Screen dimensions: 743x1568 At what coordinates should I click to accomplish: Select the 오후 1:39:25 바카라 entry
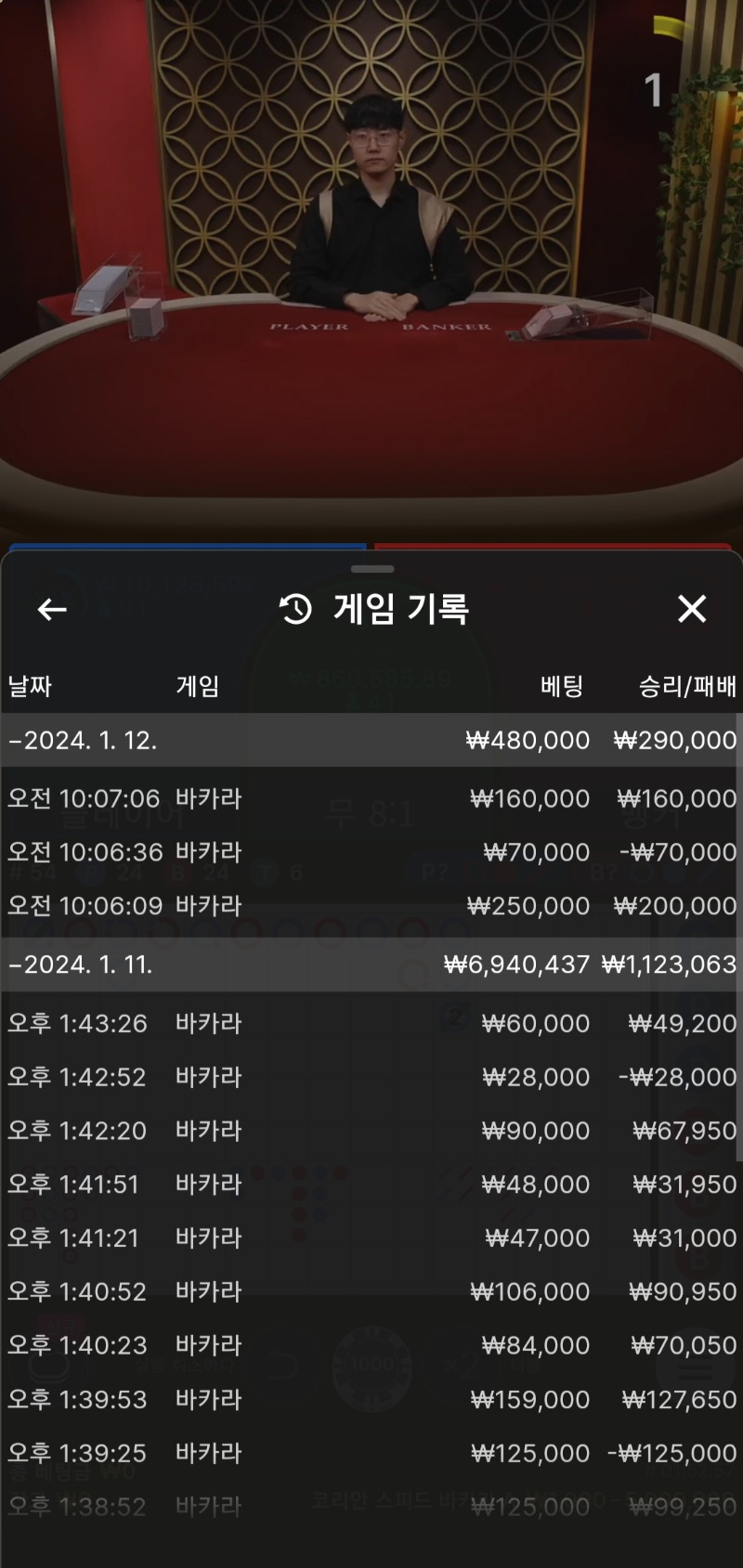(x=371, y=1453)
